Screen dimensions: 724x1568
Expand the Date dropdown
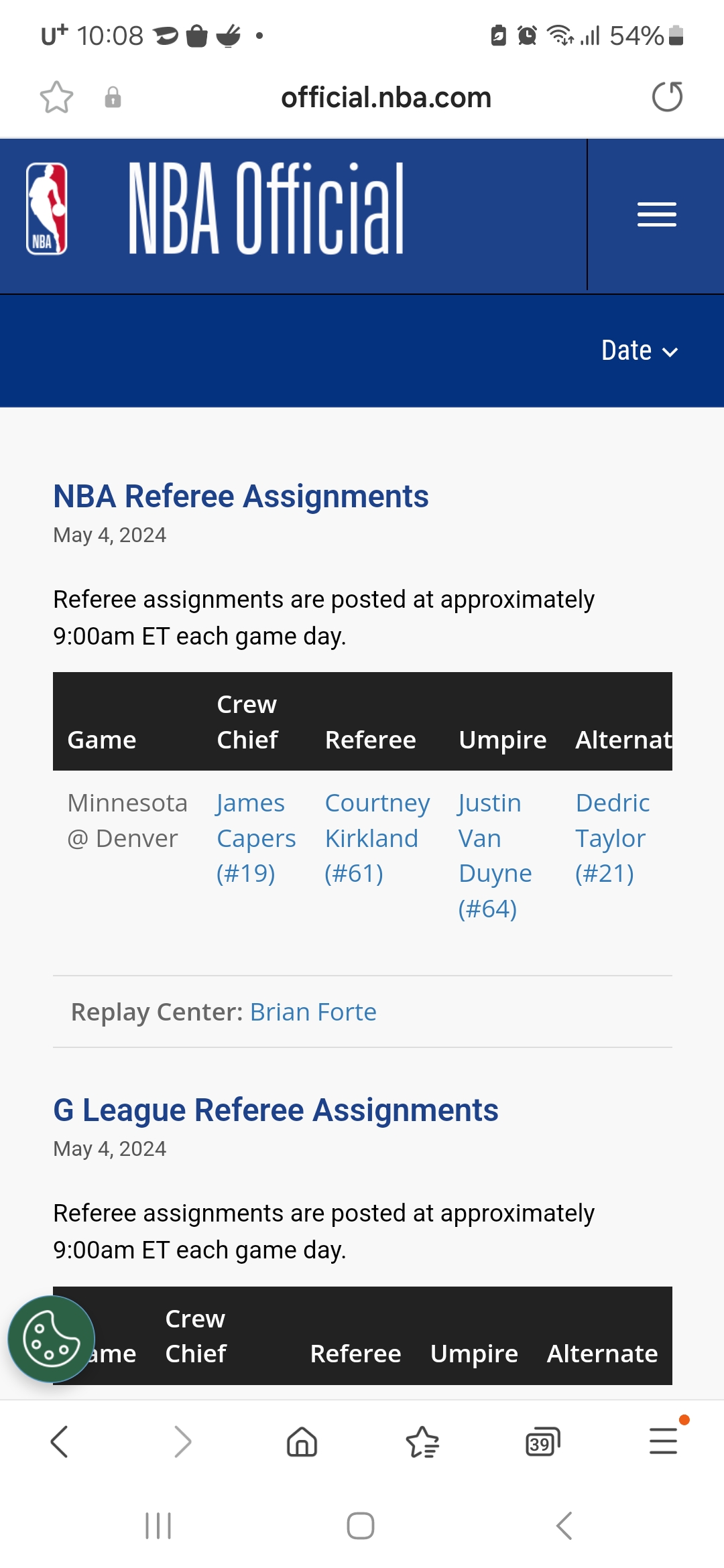click(639, 350)
